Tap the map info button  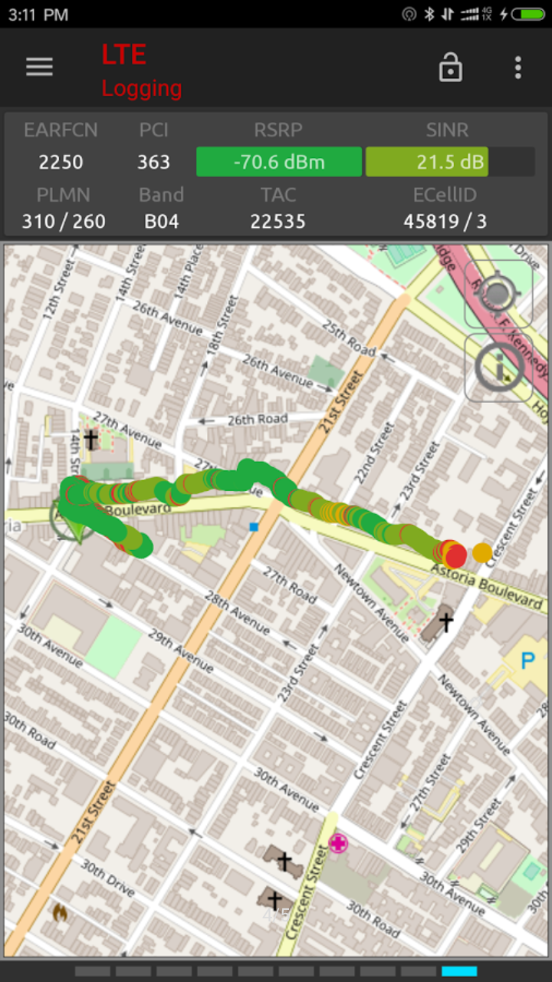499,367
